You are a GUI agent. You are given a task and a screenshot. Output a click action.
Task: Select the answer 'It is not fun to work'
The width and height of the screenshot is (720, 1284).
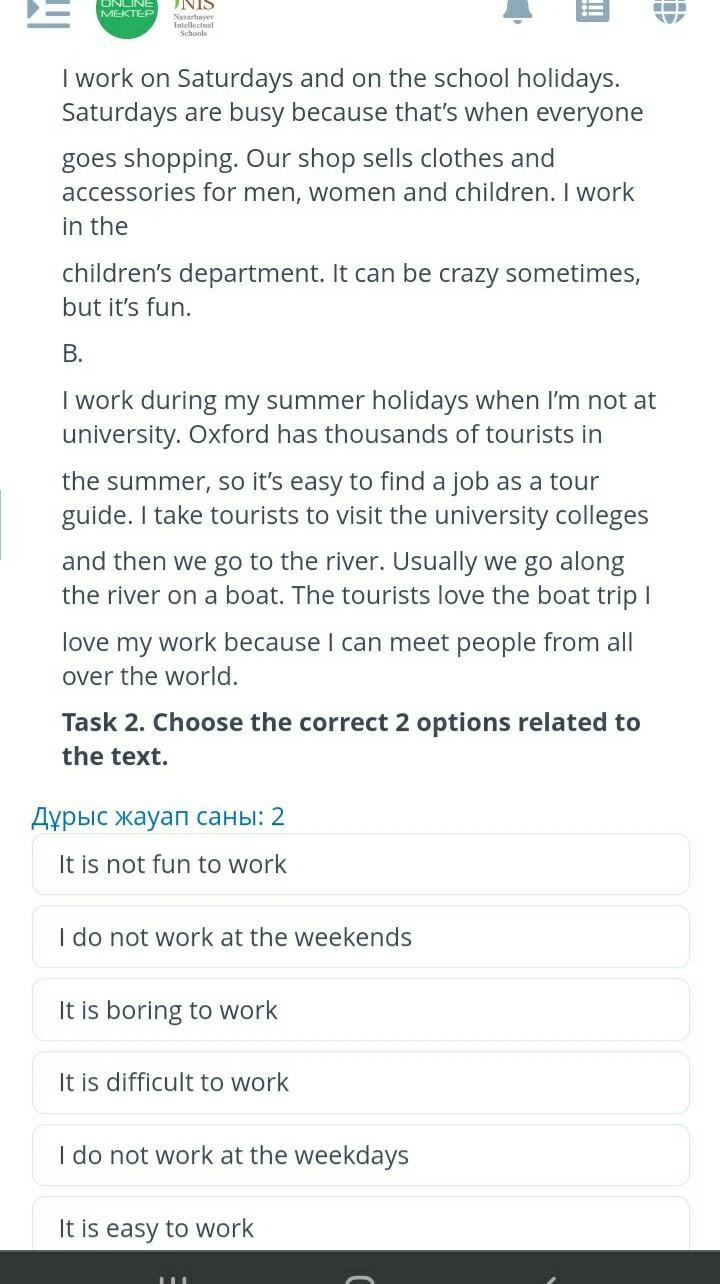click(x=361, y=864)
